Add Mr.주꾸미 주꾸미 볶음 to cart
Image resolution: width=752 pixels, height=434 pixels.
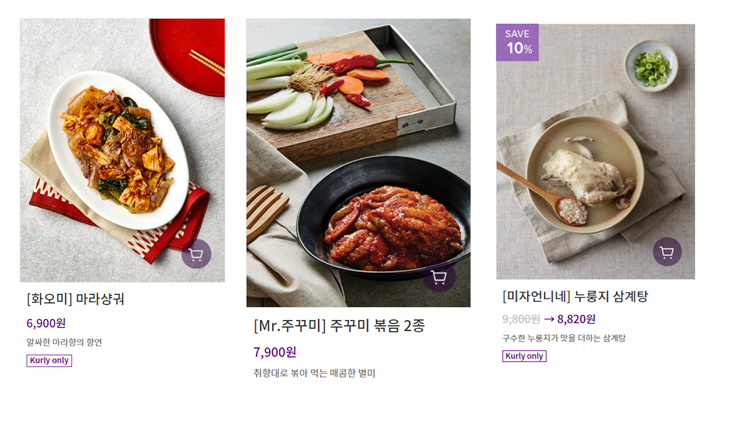[439, 277]
